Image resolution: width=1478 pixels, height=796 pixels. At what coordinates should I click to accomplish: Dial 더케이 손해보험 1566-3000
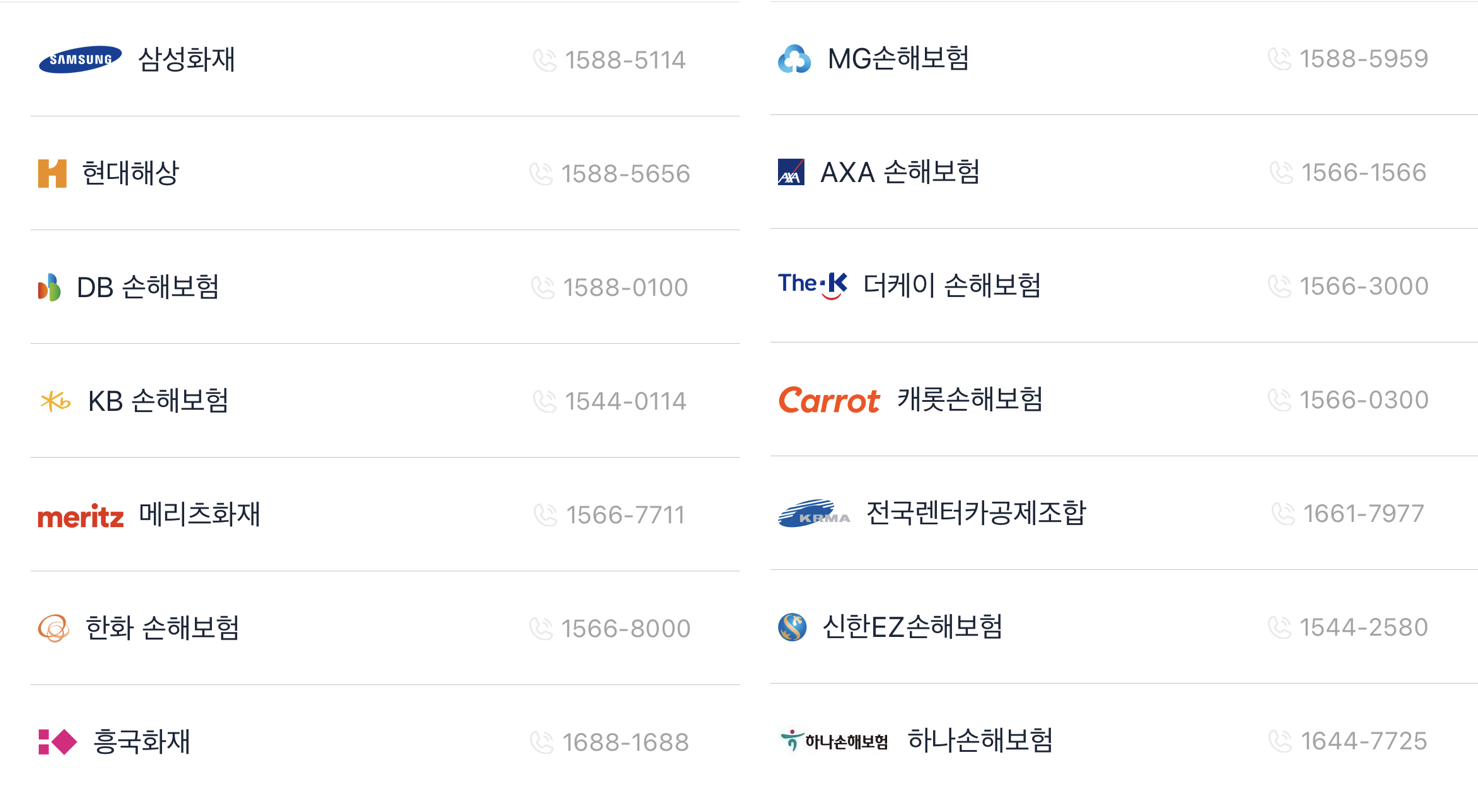click(x=1348, y=286)
